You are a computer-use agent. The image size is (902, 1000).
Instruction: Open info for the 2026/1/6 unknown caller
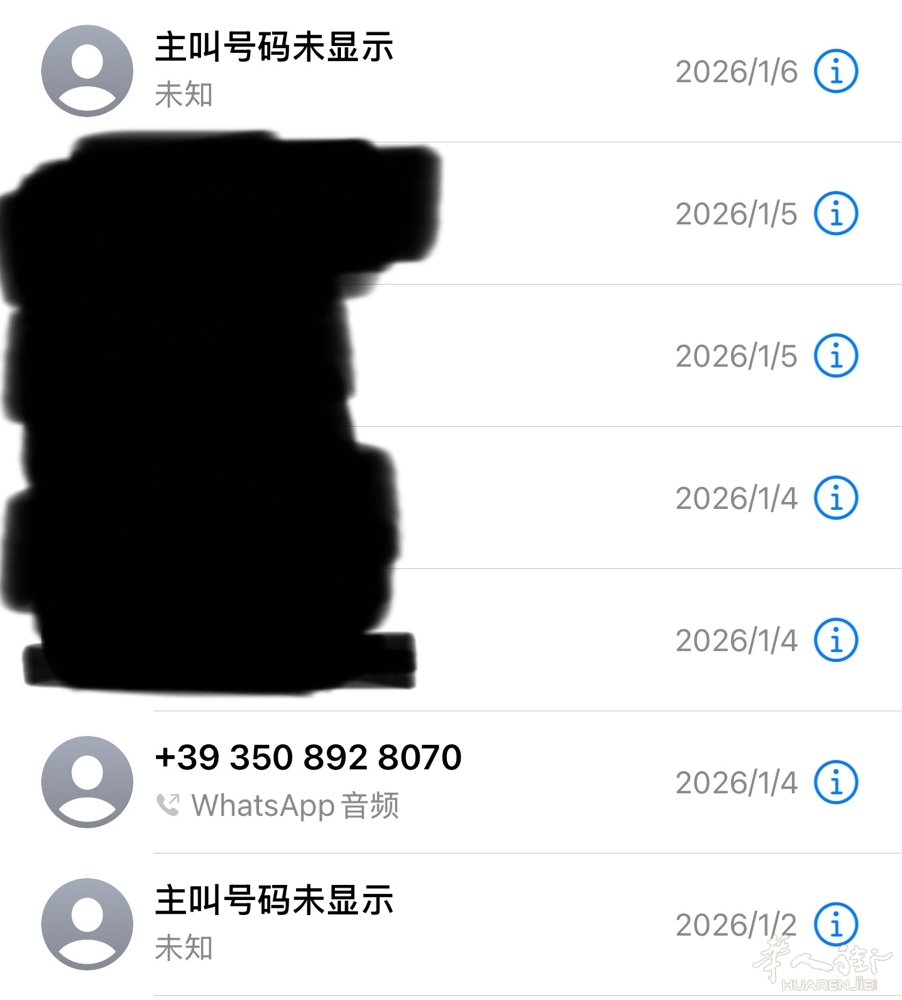click(836, 71)
